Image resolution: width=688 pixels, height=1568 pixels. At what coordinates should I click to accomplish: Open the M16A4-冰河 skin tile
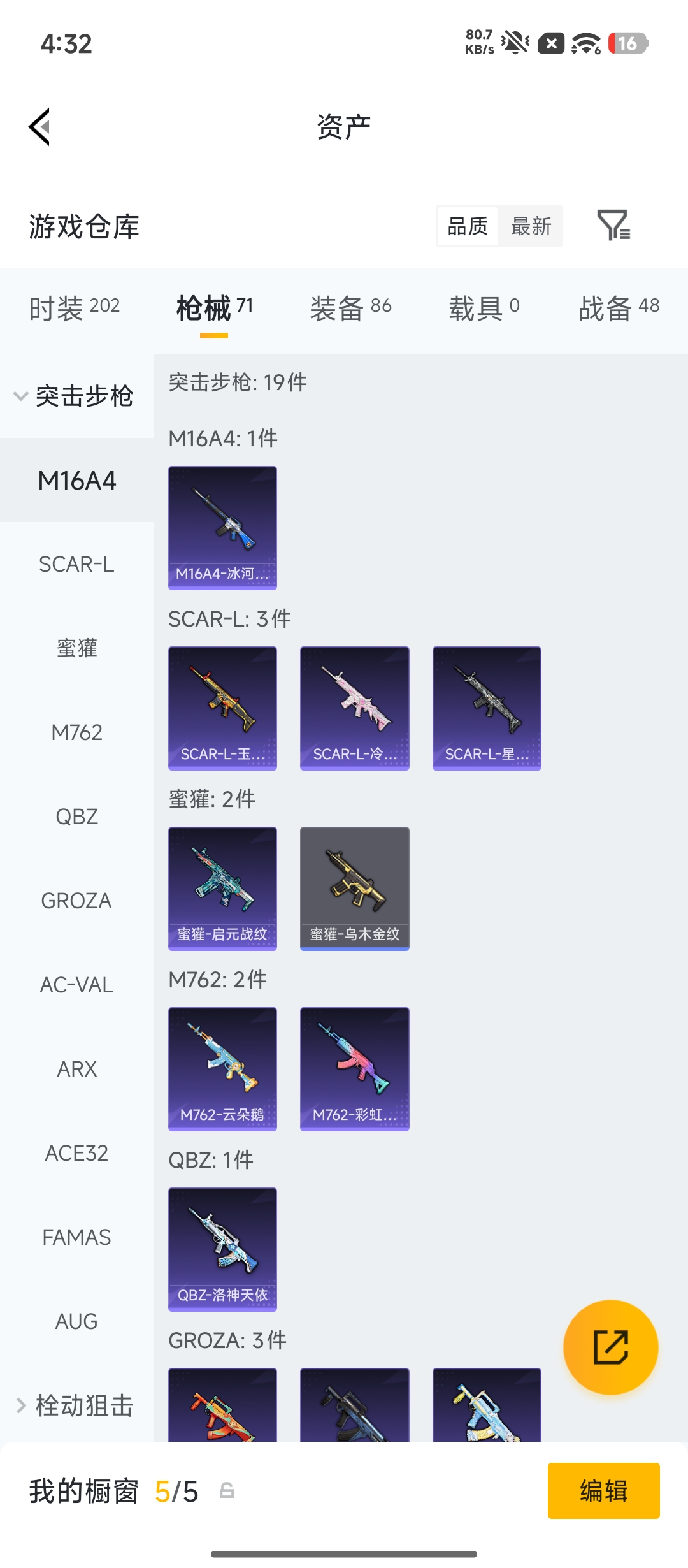(222, 527)
